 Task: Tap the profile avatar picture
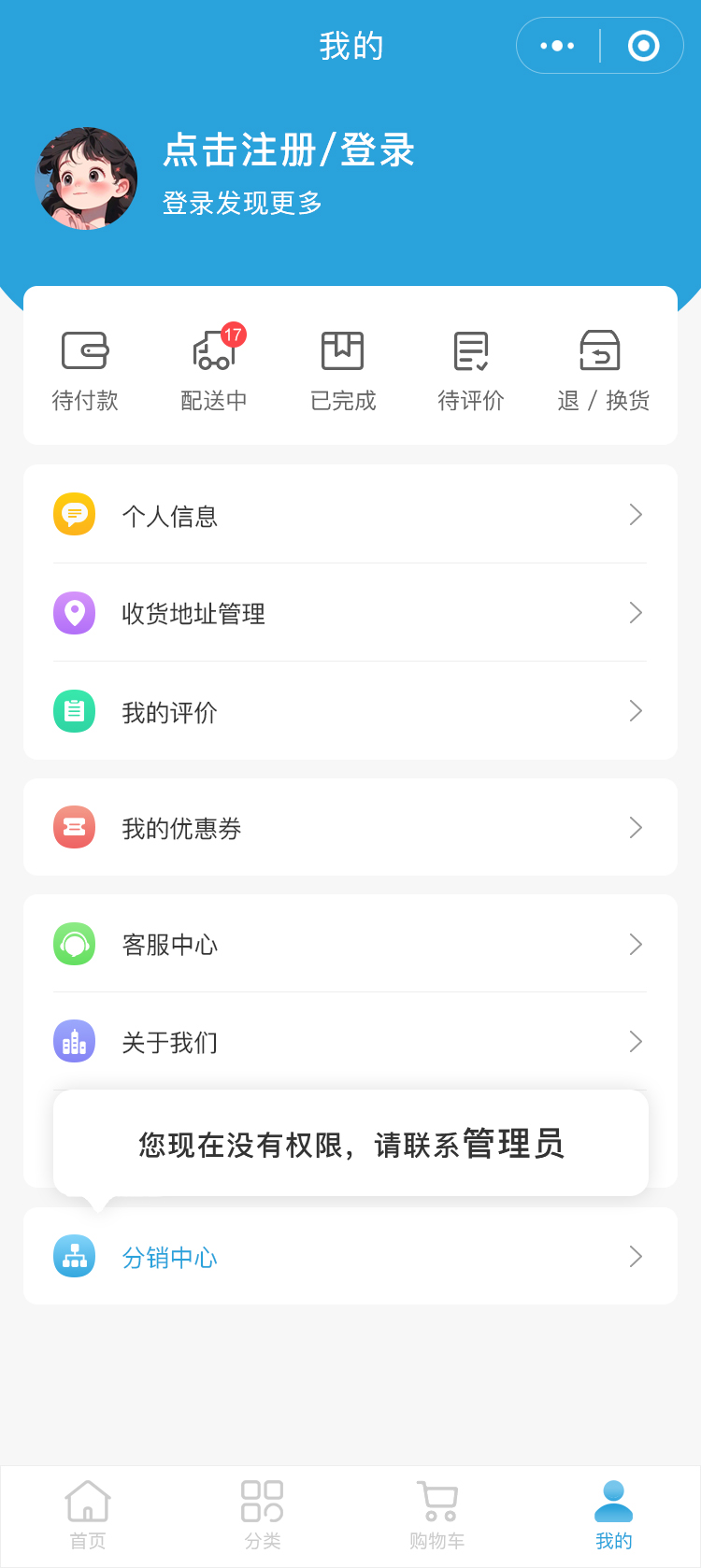(87, 178)
